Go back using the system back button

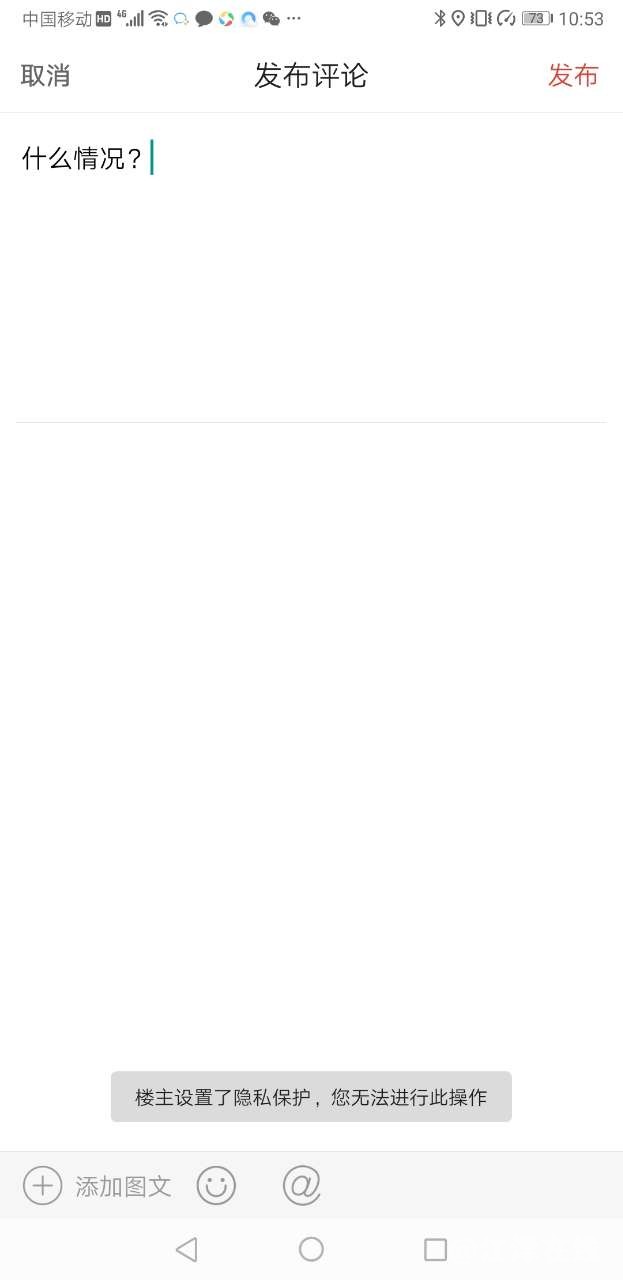point(186,1249)
